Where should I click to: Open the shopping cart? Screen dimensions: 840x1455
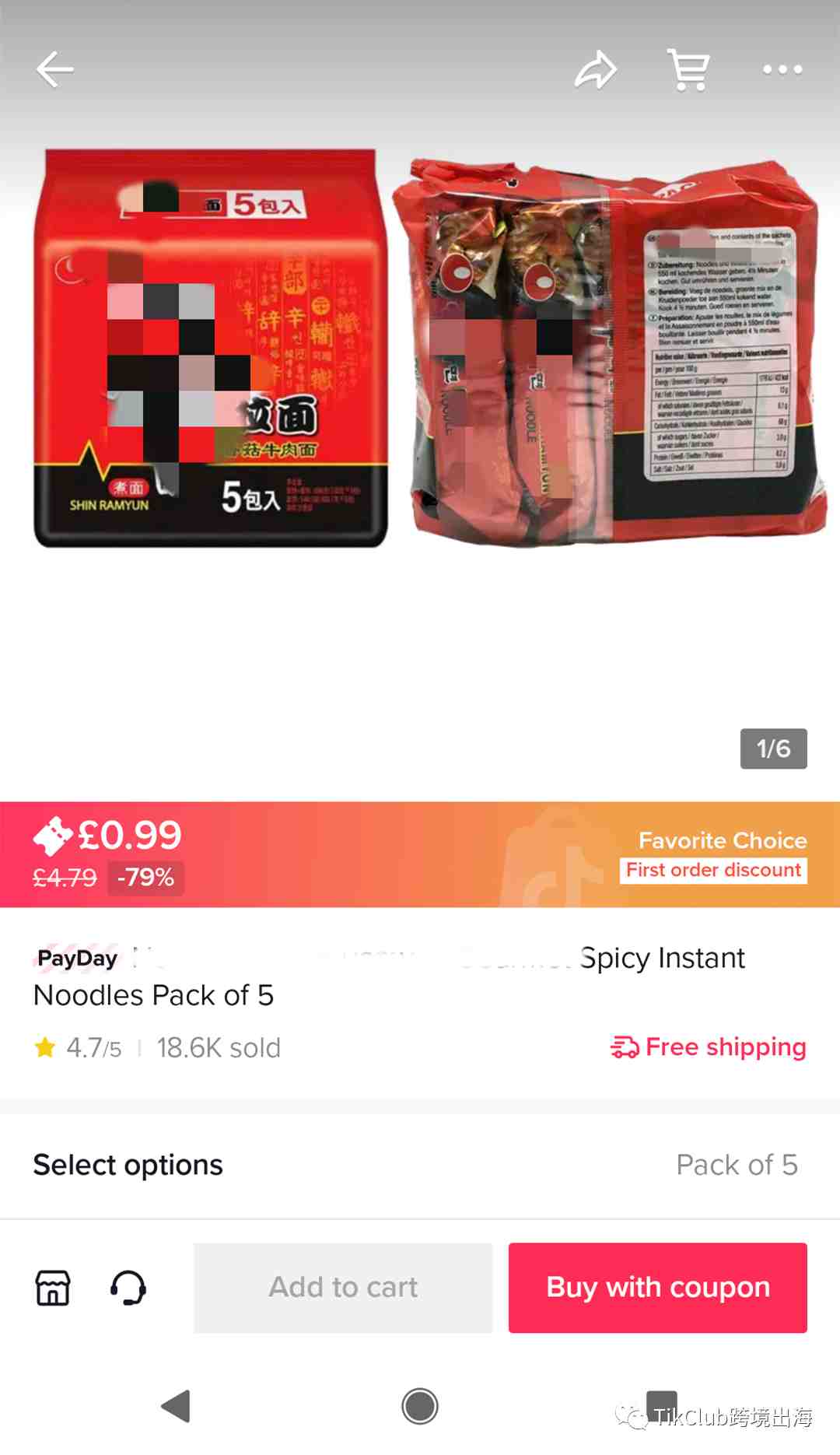[x=689, y=70]
